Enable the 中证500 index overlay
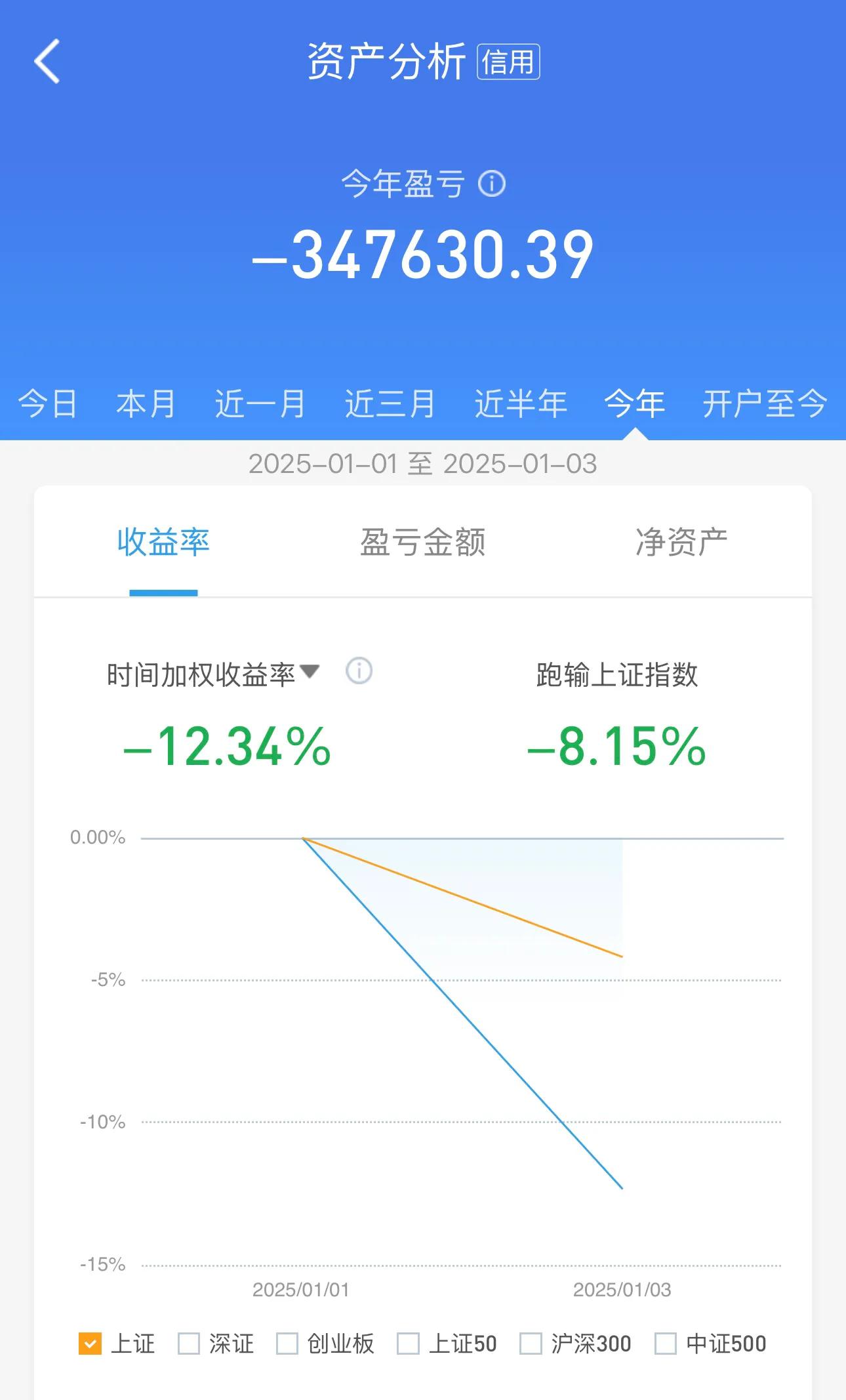The width and height of the screenshot is (846, 1400). pyautogui.click(x=666, y=1344)
